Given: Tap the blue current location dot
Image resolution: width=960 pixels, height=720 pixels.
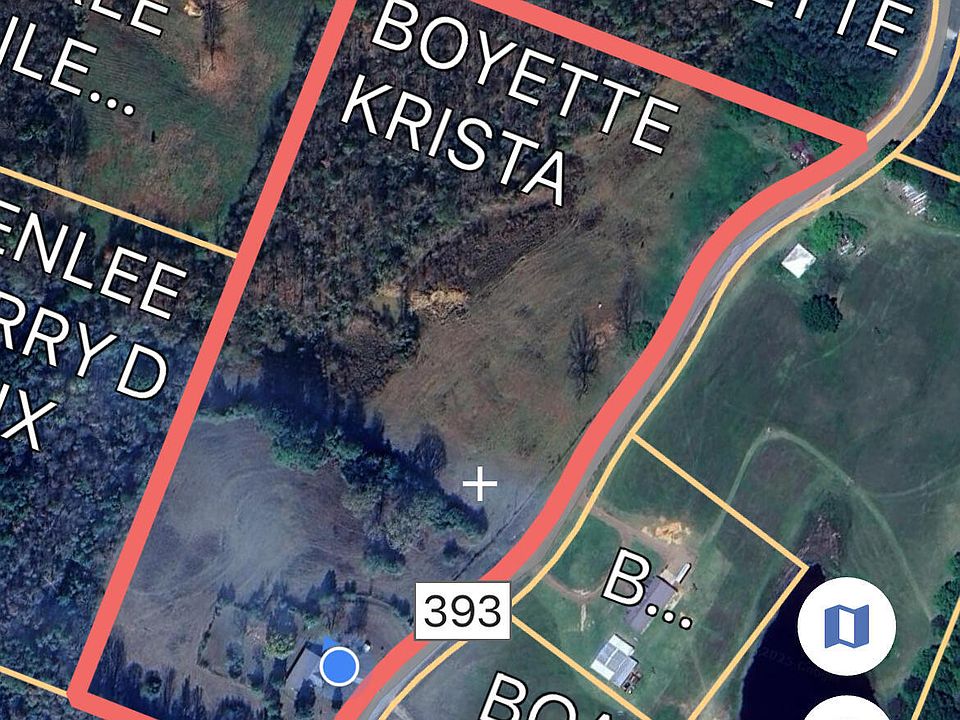Looking at the screenshot, I should [x=340, y=665].
